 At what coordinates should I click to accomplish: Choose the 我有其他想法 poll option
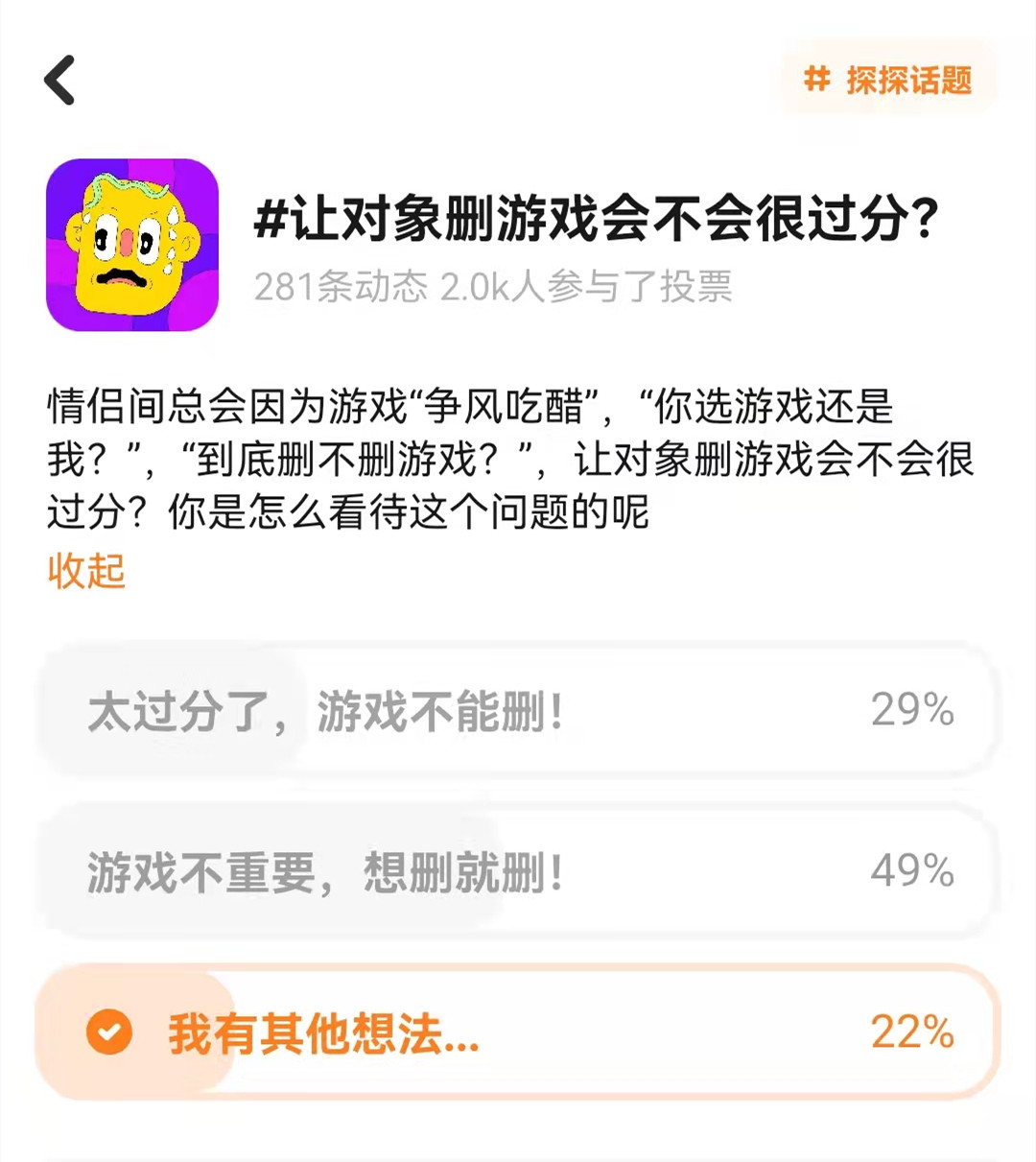pos(518,1033)
